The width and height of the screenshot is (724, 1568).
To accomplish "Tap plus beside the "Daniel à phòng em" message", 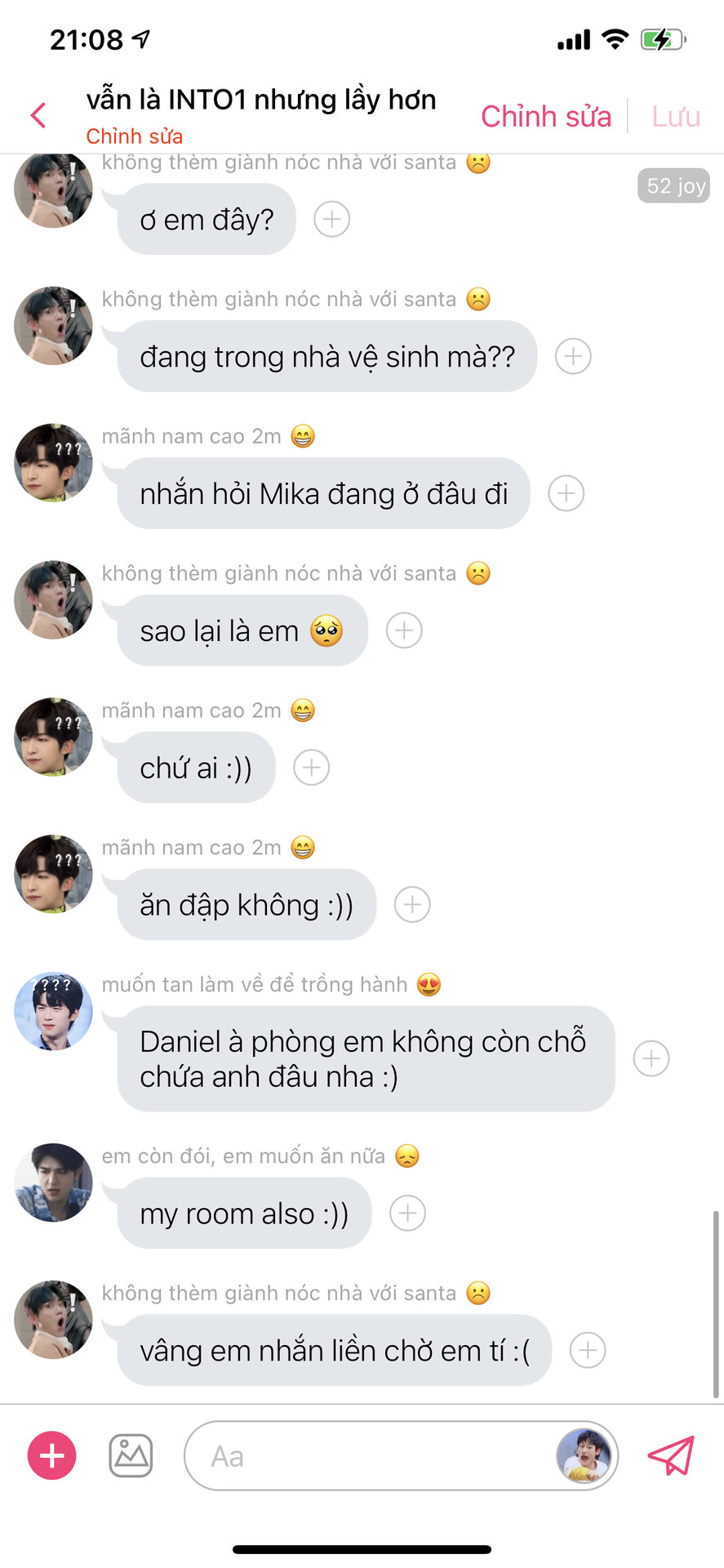I will tap(651, 1058).
